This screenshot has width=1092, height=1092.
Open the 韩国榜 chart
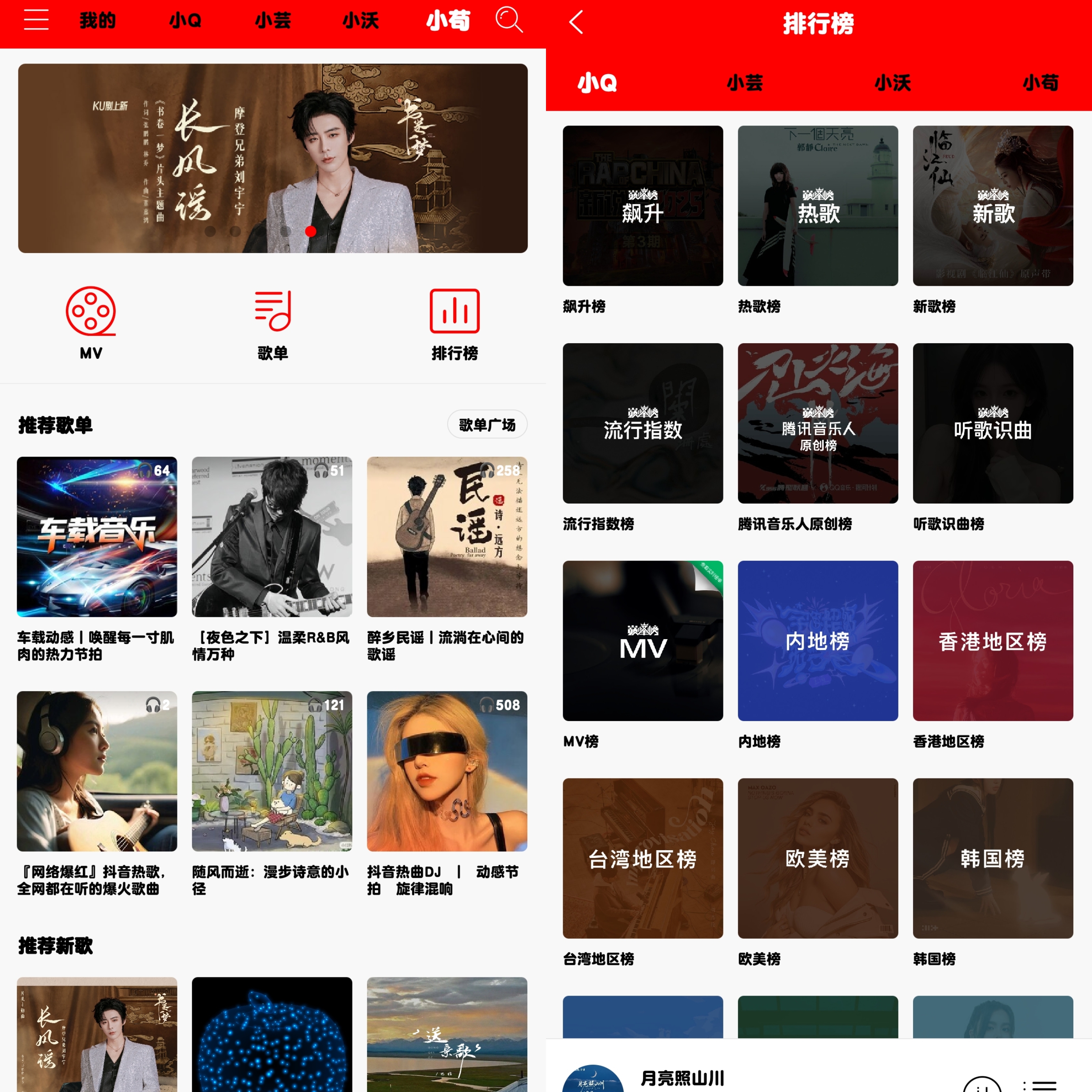coord(993,858)
